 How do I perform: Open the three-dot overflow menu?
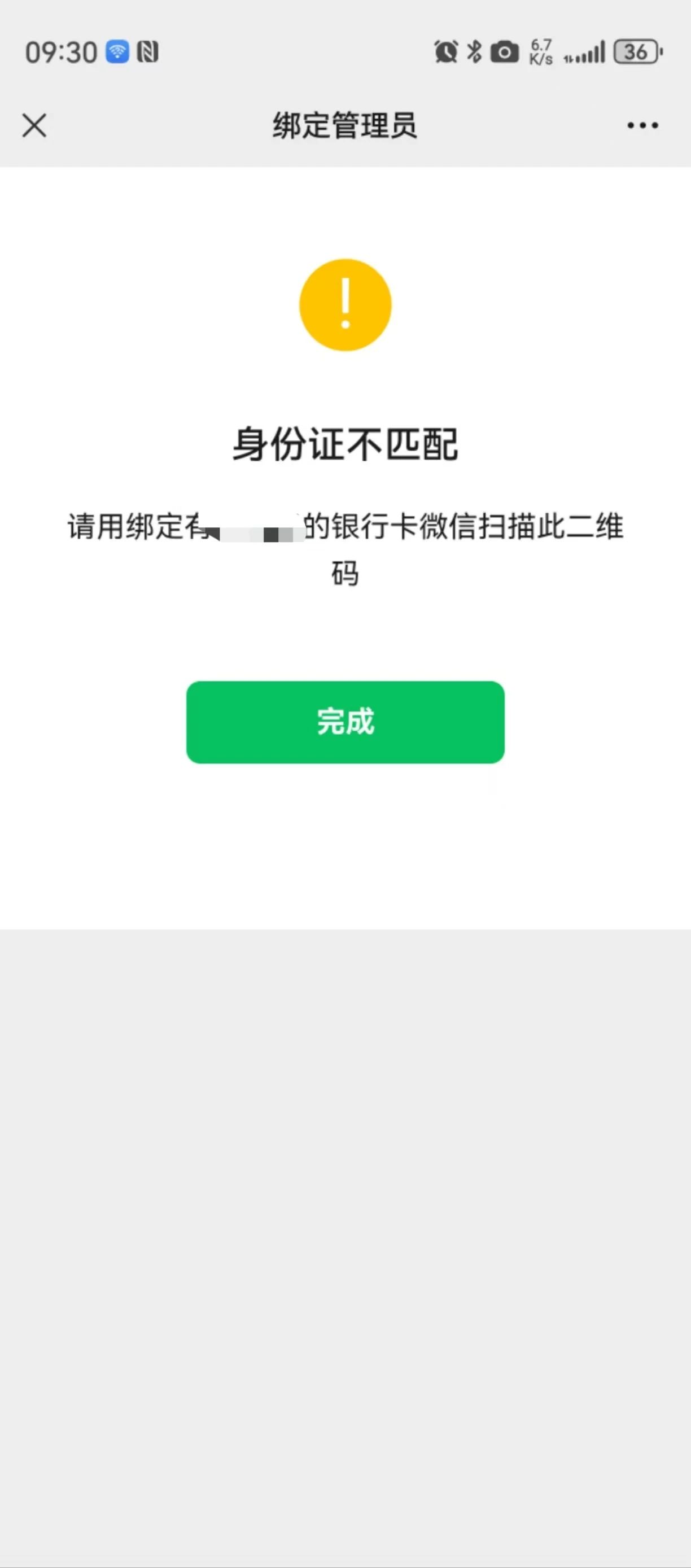coord(642,125)
